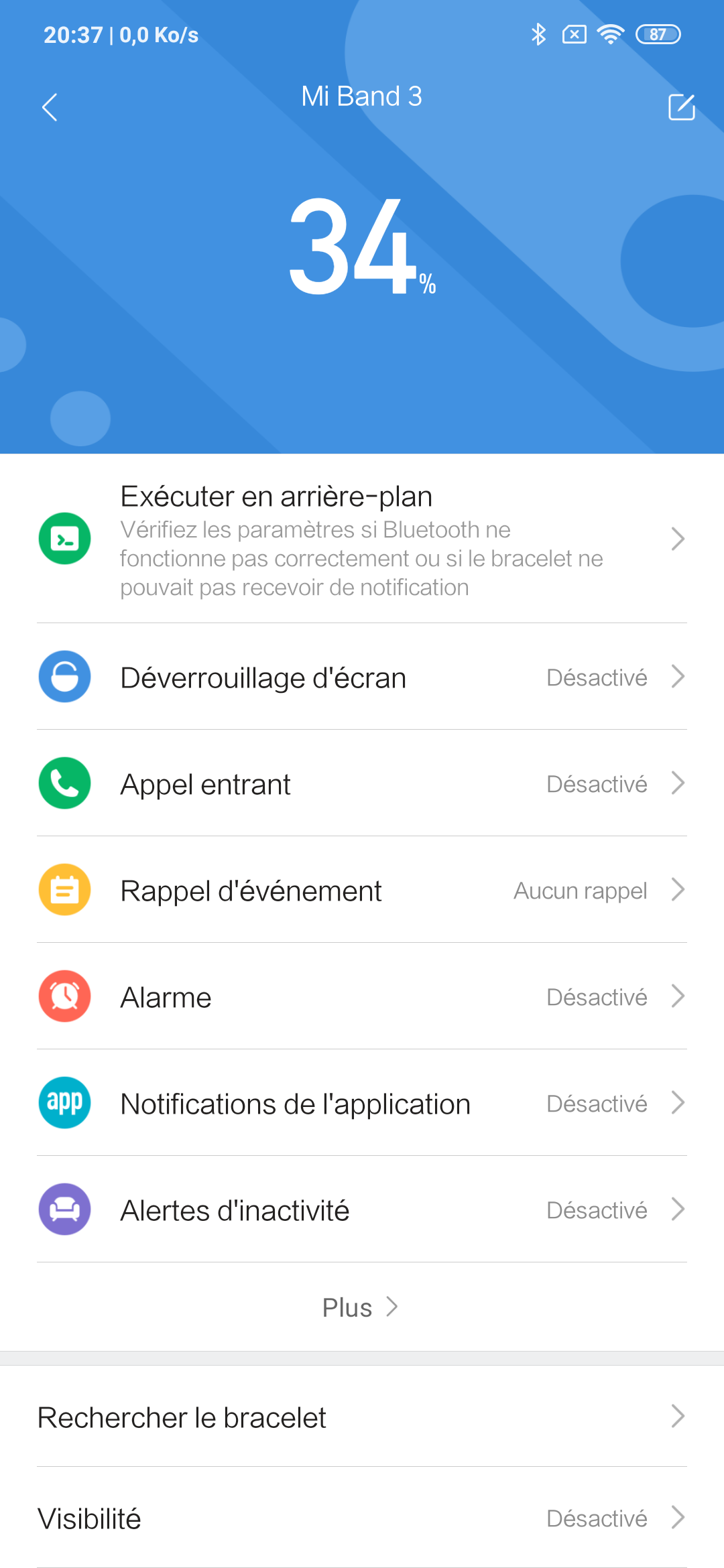Open the Visibilité setting
The height and width of the screenshot is (1568, 724).
[x=362, y=1518]
